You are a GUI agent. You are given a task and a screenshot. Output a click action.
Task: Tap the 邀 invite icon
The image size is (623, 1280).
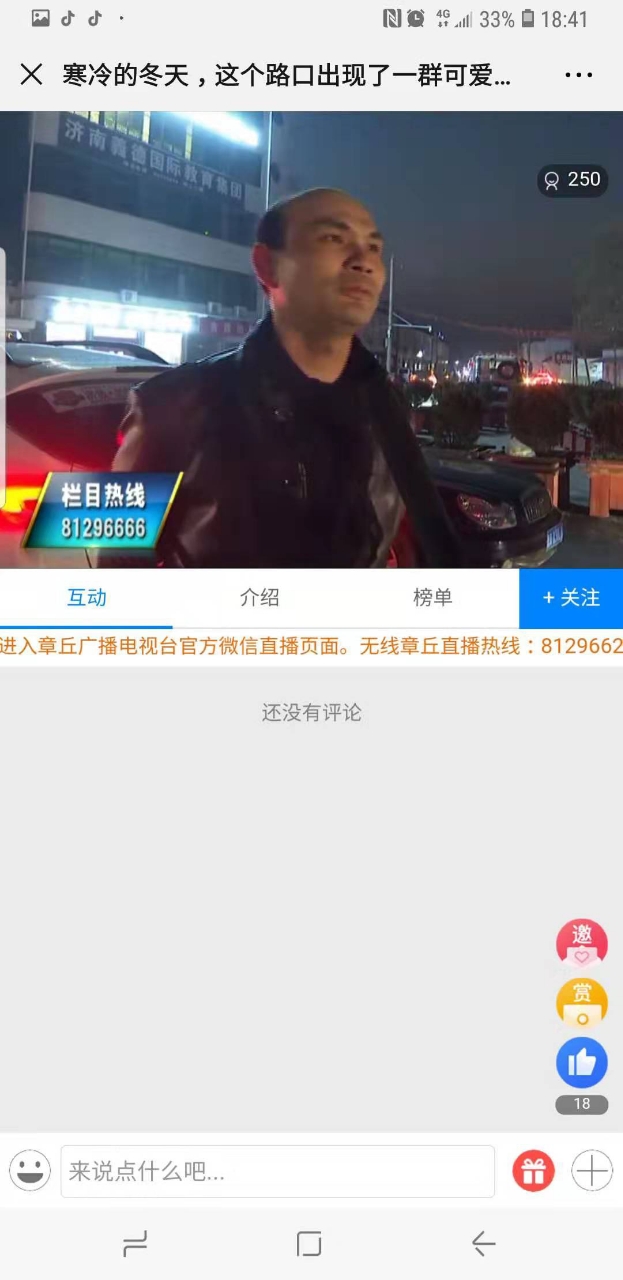[x=582, y=944]
